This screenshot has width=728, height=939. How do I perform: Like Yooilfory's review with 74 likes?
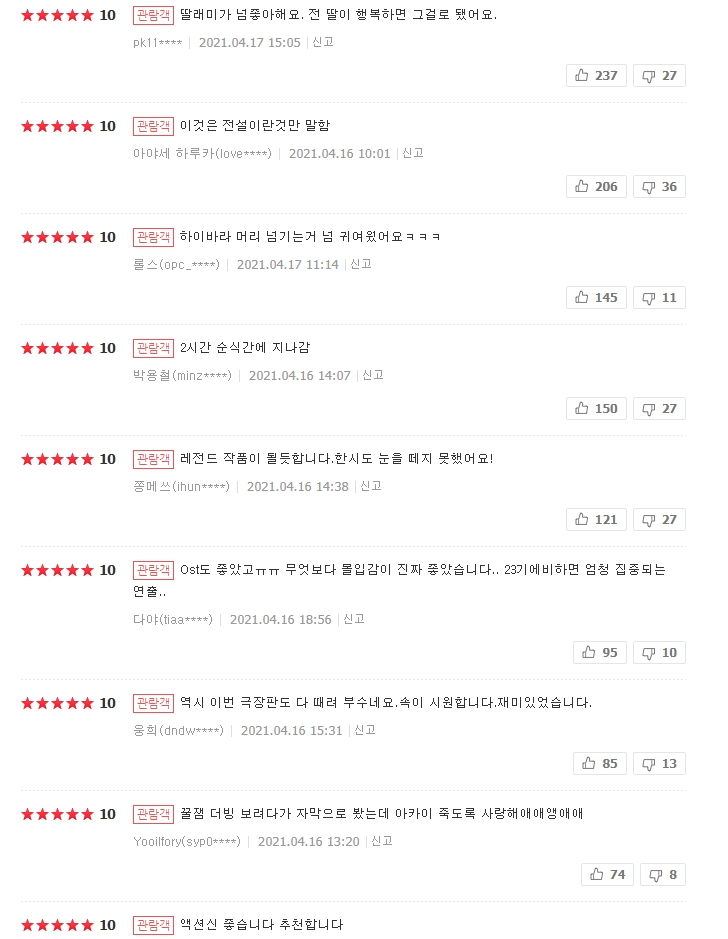[607, 874]
